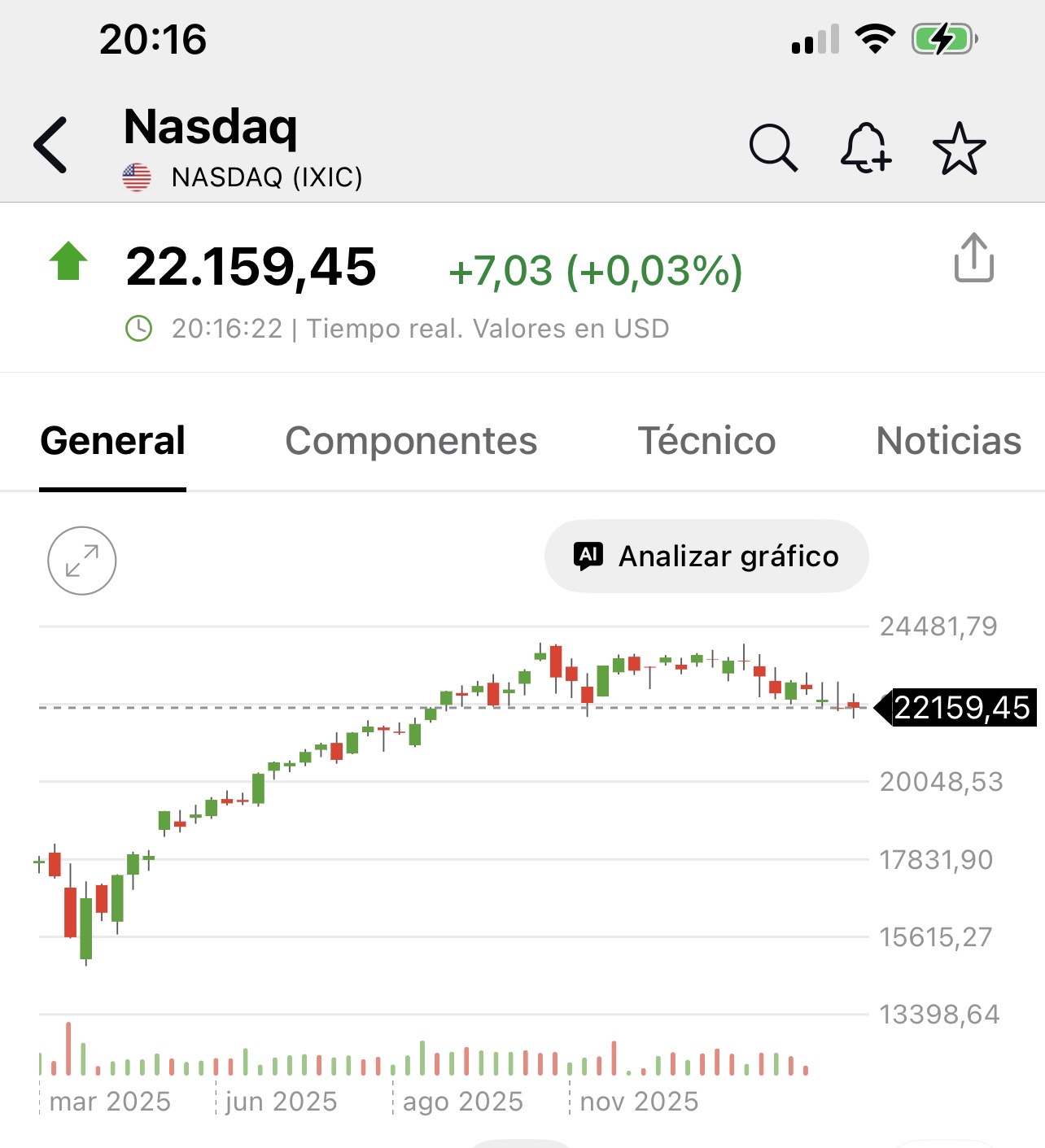Tap the Analizar gráfico AI button
This screenshot has width=1045, height=1148.
(x=706, y=557)
